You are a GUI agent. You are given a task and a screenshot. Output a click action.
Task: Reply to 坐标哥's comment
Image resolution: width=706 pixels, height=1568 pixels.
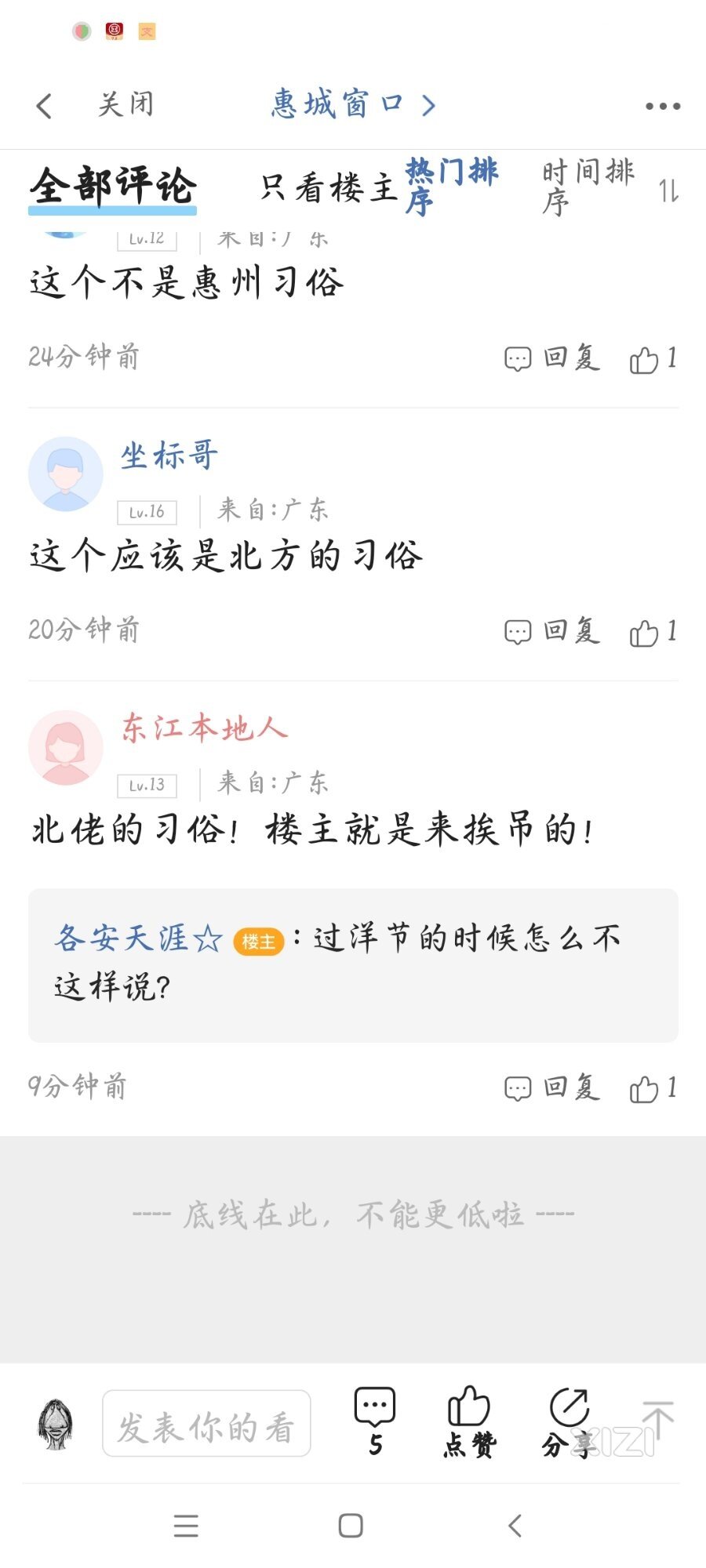click(x=552, y=631)
